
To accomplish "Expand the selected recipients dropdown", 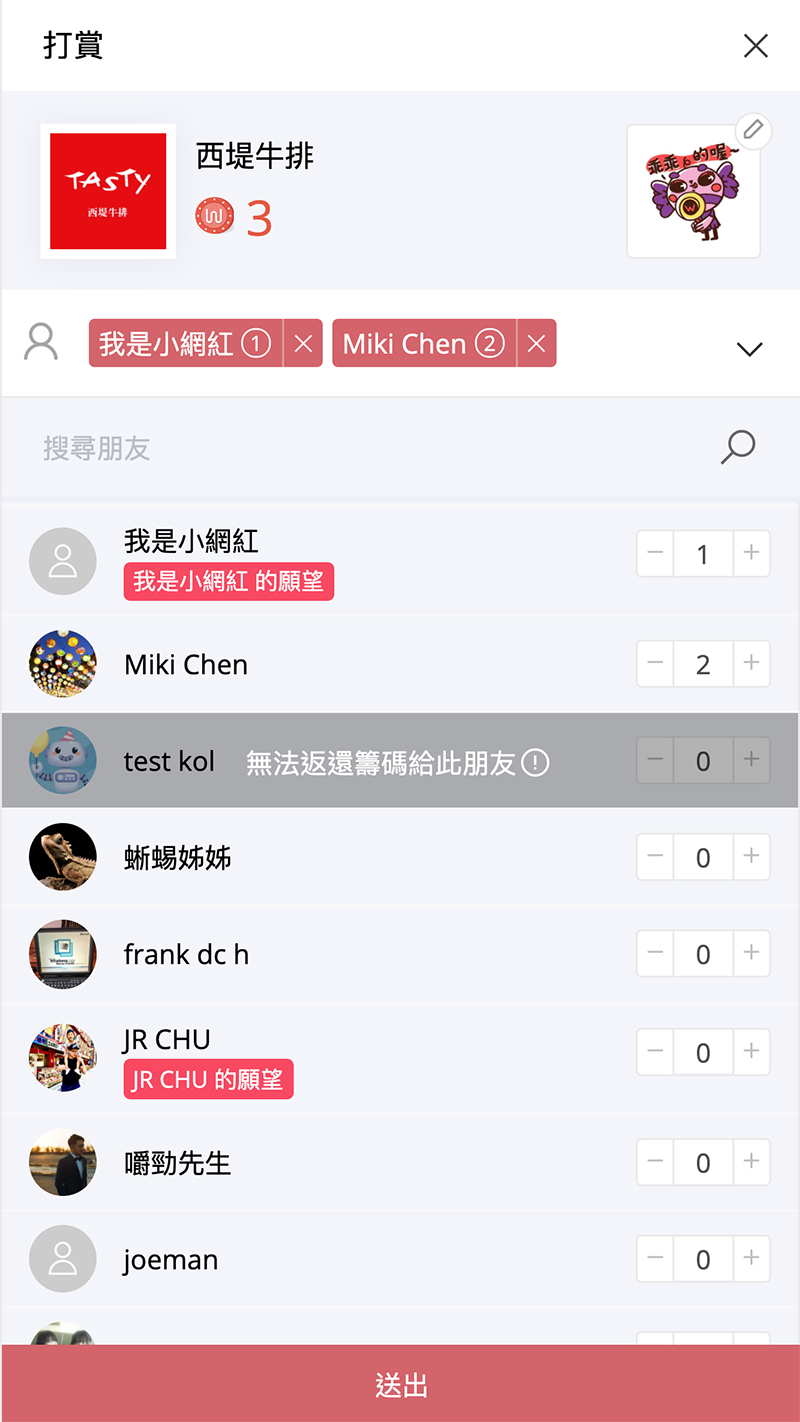I will click(x=749, y=348).
